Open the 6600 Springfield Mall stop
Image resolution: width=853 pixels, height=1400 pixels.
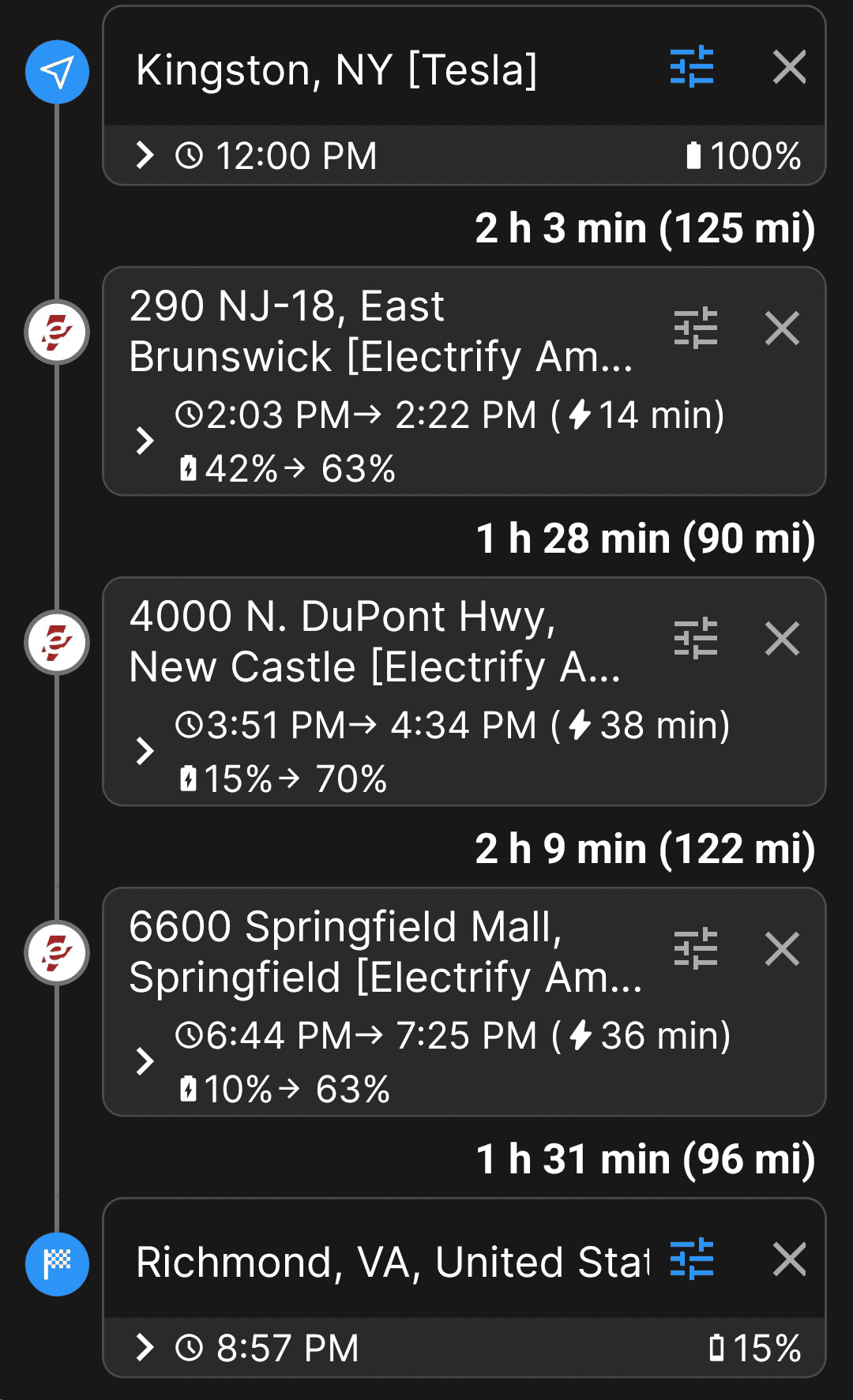click(385, 952)
